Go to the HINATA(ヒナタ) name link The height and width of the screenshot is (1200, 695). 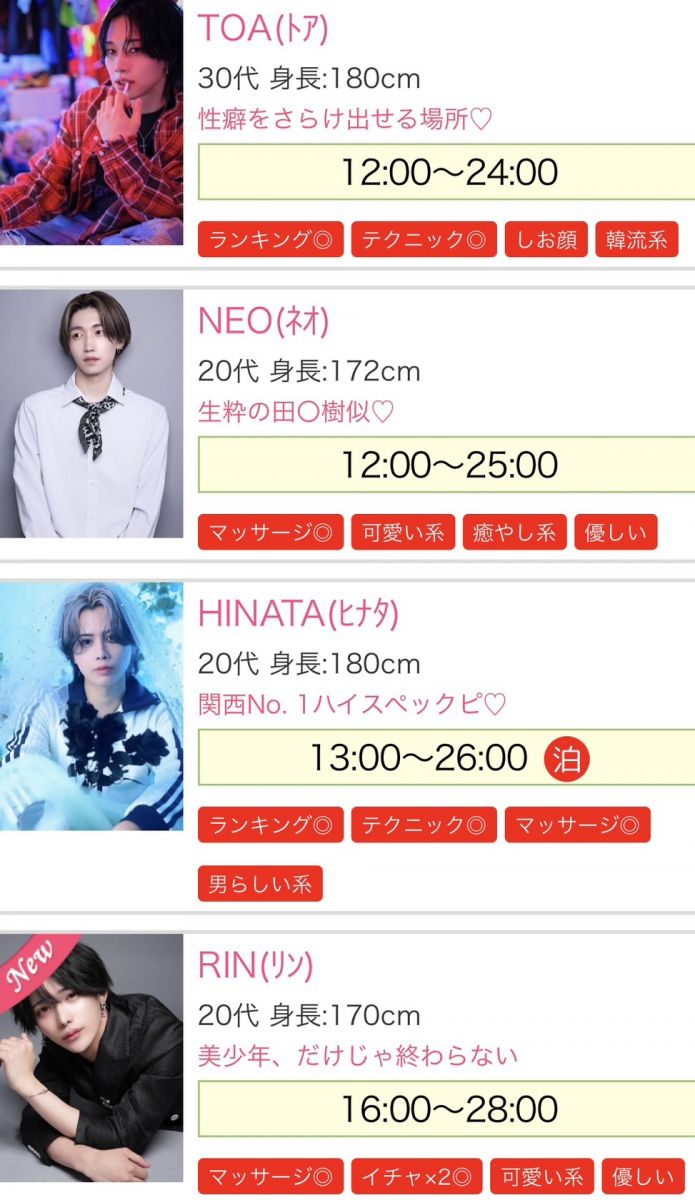click(x=298, y=614)
